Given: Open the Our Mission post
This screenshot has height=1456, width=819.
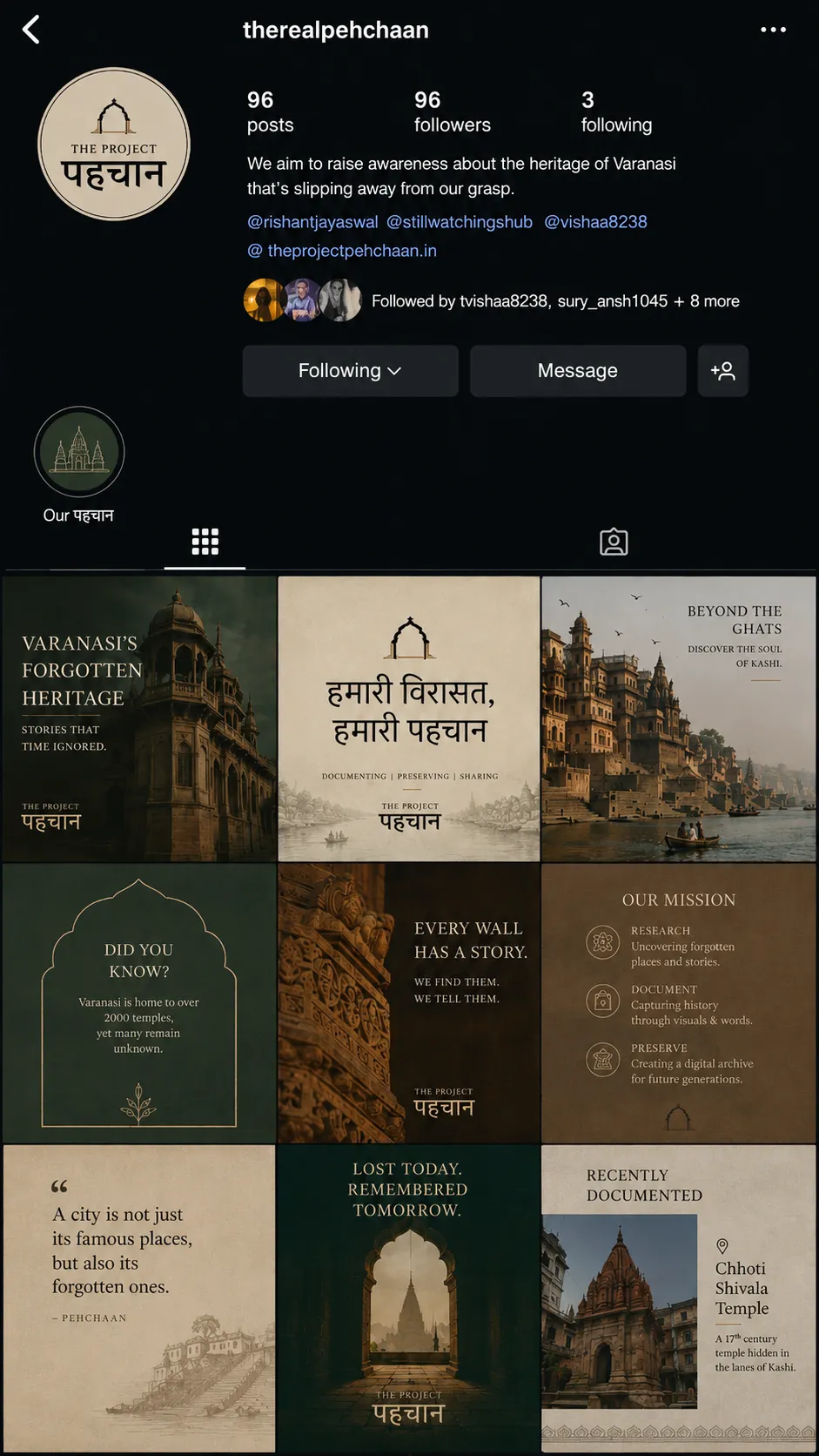Looking at the screenshot, I should pyautogui.click(x=679, y=1003).
